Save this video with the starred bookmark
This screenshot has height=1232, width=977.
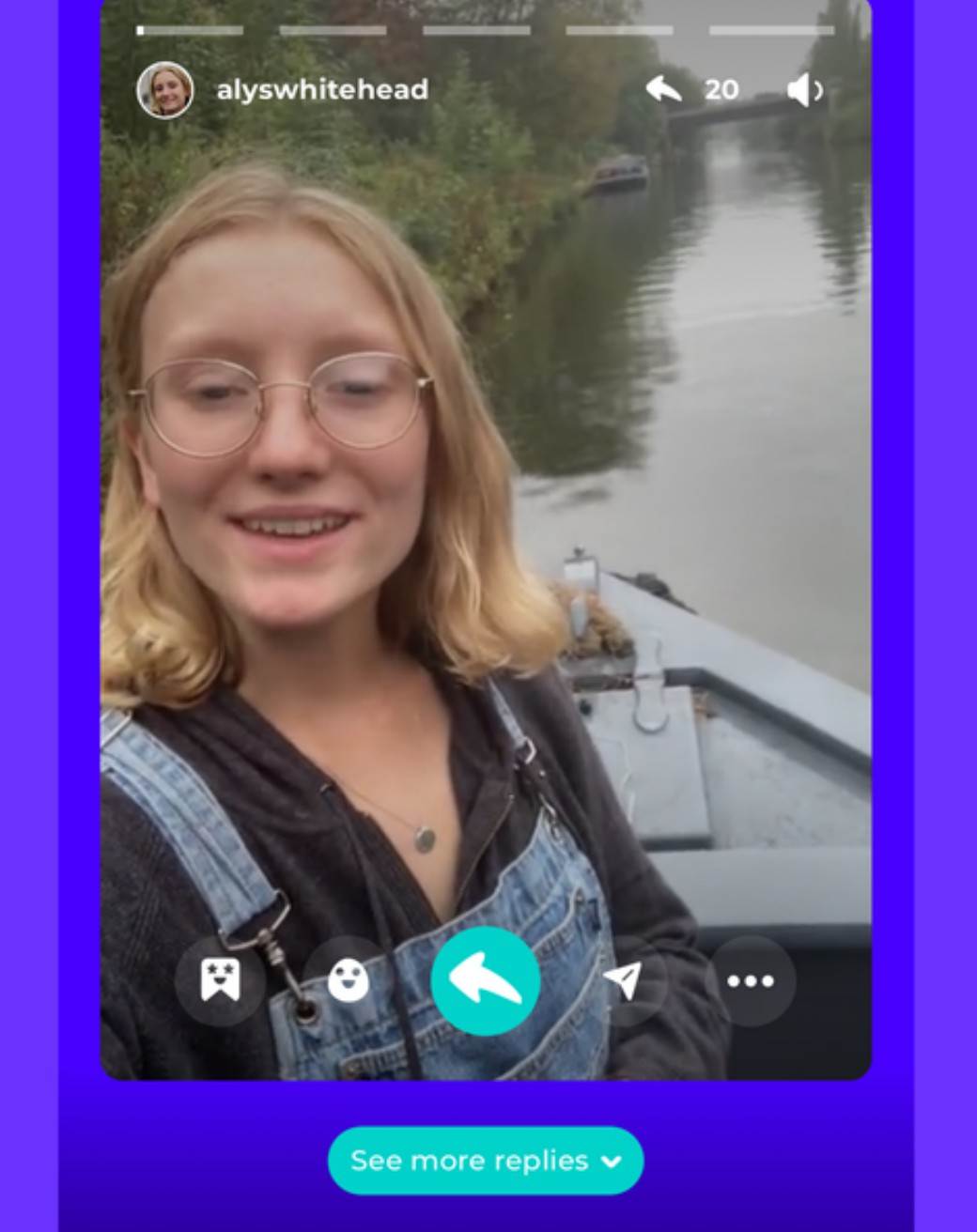pyautogui.click(x=220, y=980)
